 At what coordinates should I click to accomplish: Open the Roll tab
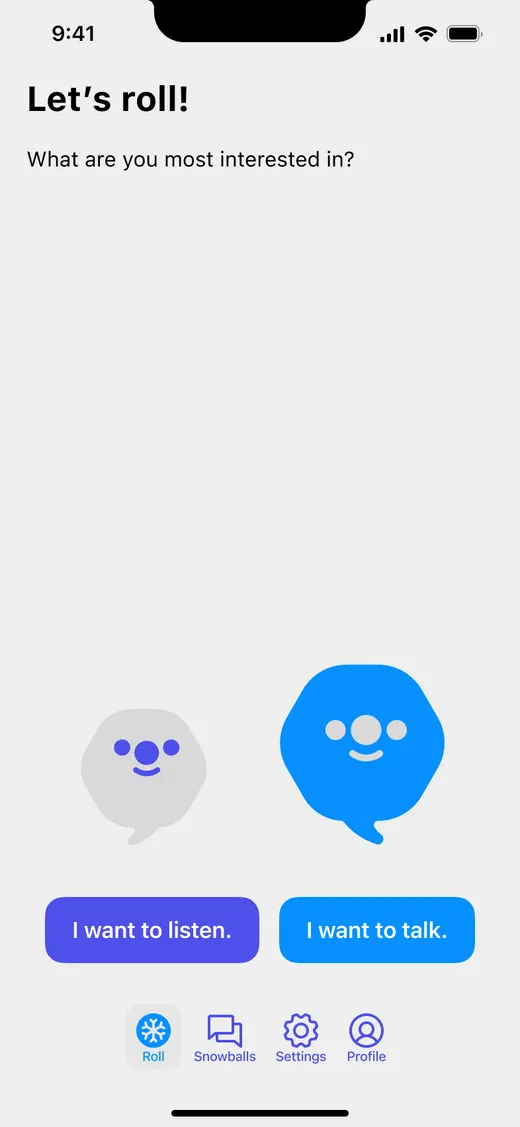tap(153, 1037)
